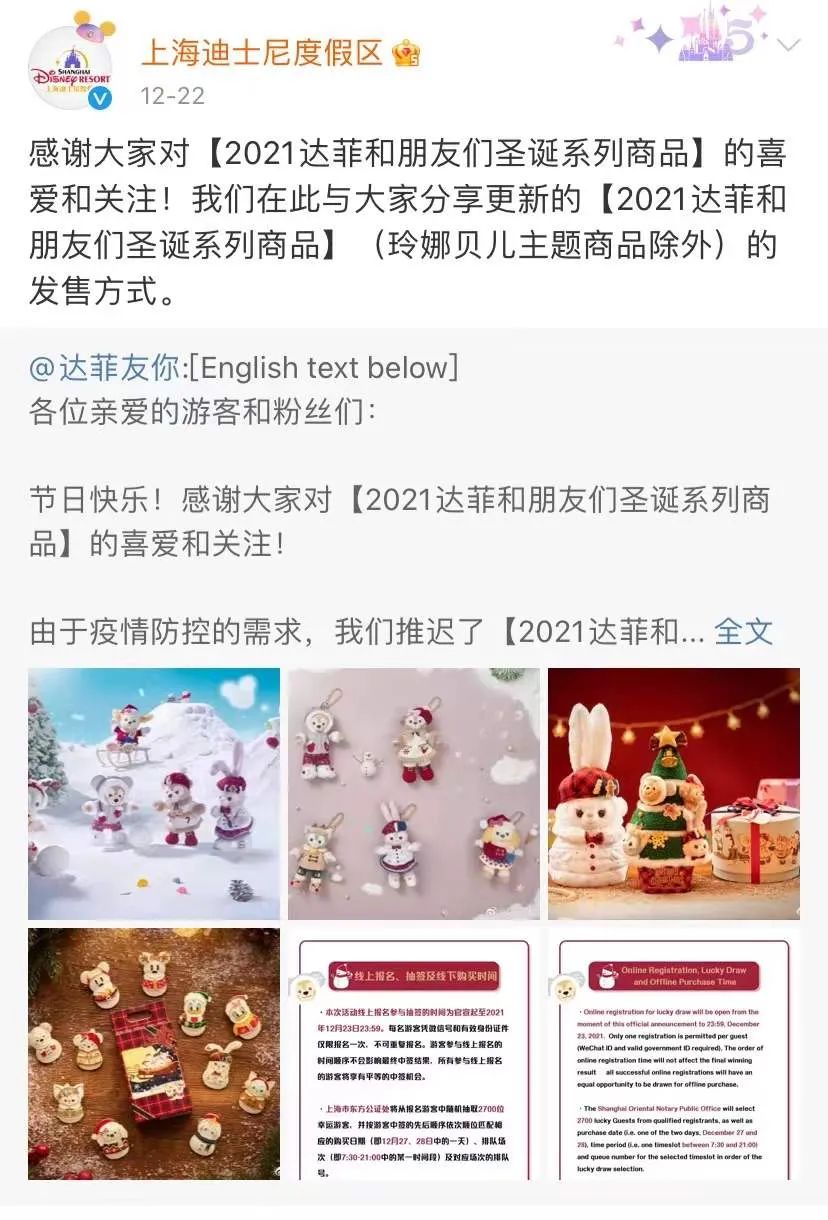Open the post options dropdown arrow
This screenshot has width=828, height=1220.
click(x=790, y=45)
